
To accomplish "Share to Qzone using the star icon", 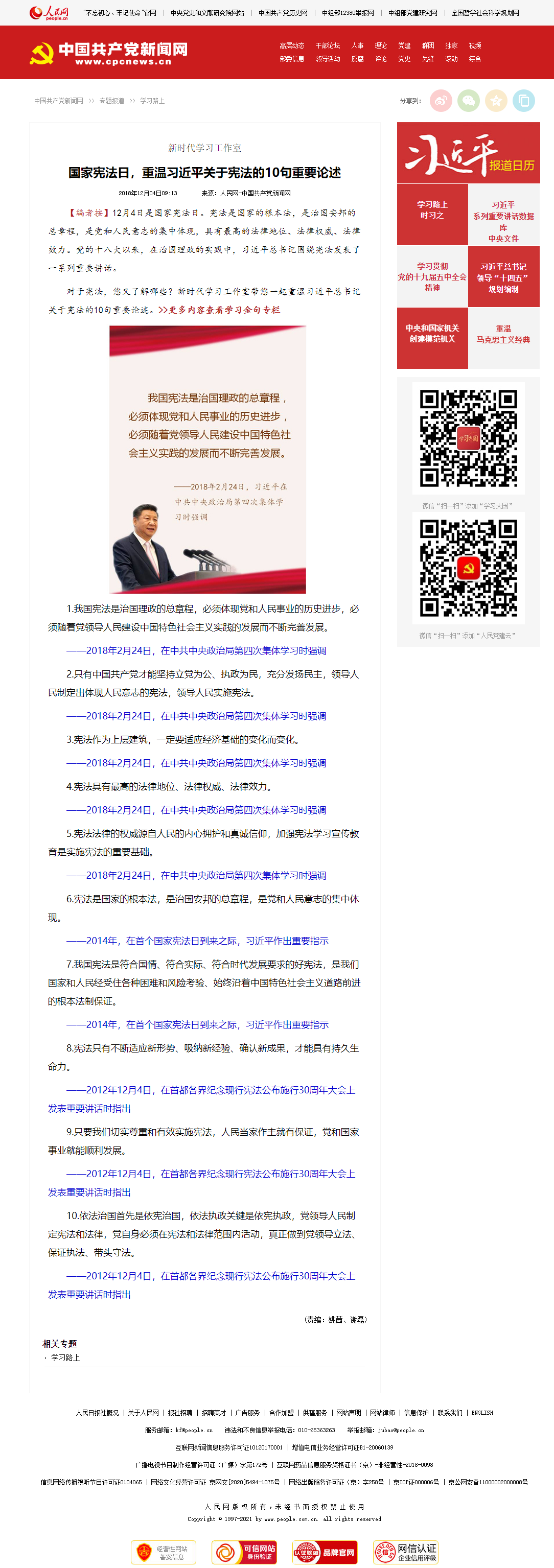I will click(496, 101).
